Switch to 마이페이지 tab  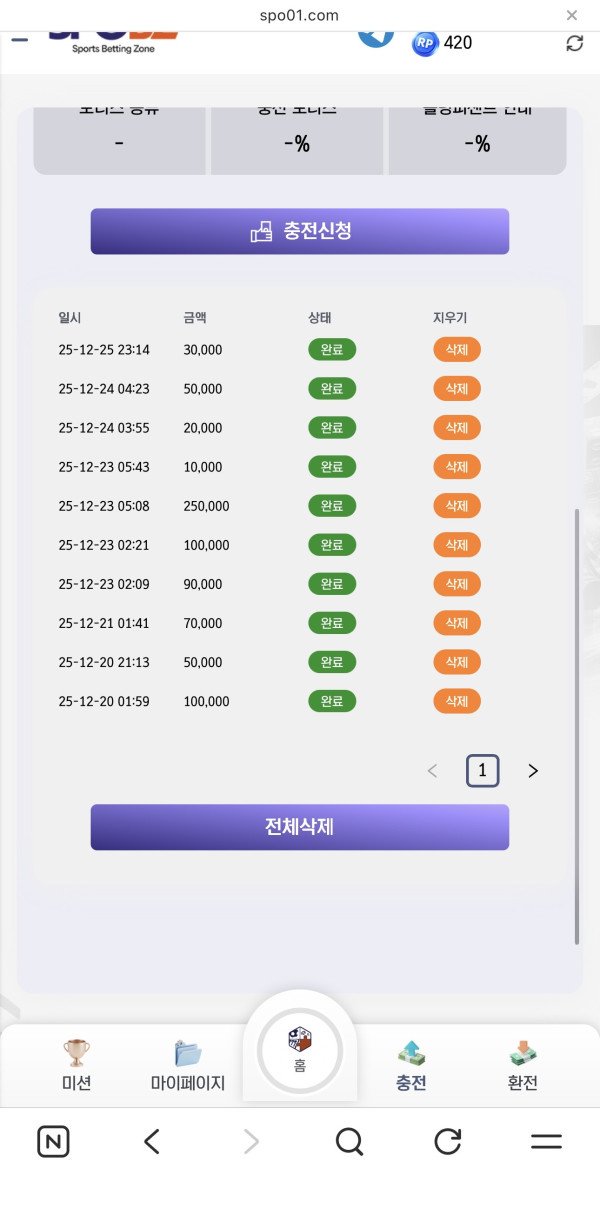click(x=188, y=1064)
